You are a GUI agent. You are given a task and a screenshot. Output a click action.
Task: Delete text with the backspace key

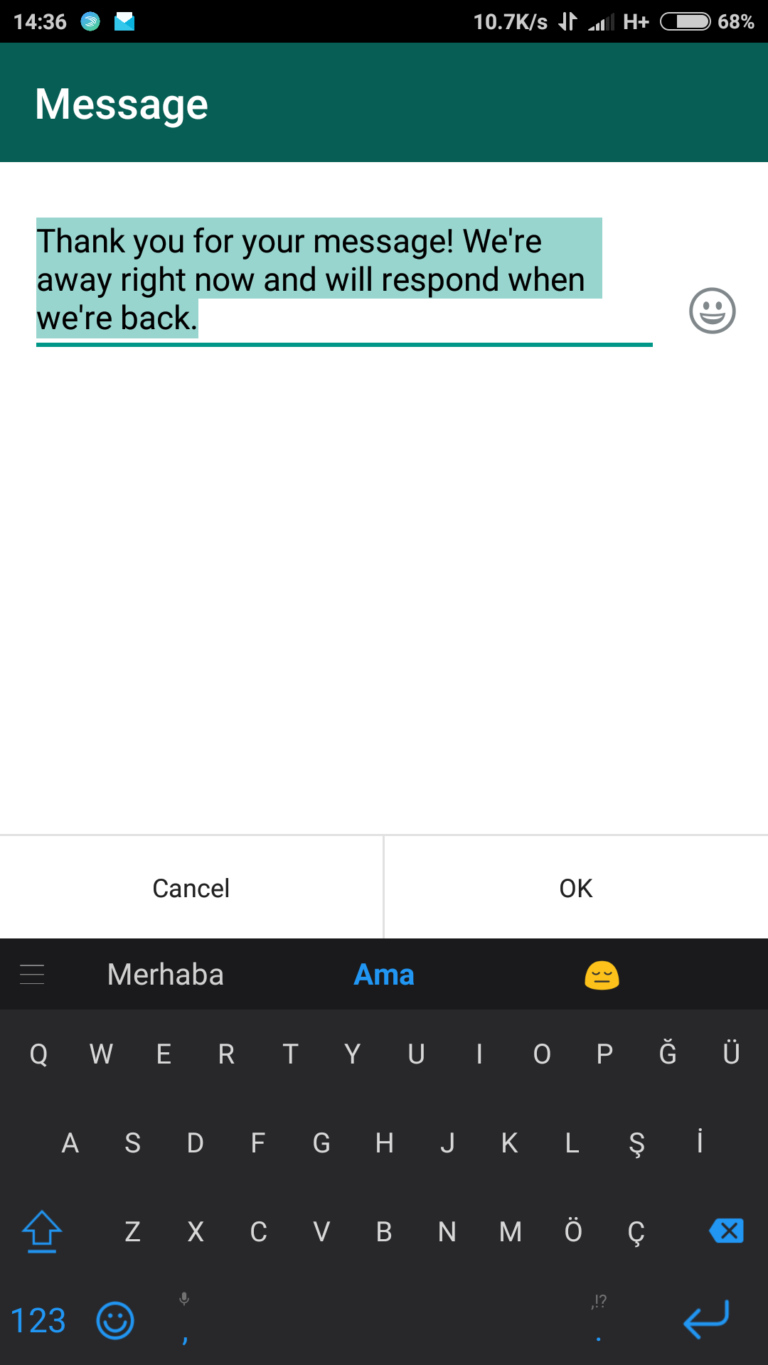pyautogui.click(x=726, y=1231)
